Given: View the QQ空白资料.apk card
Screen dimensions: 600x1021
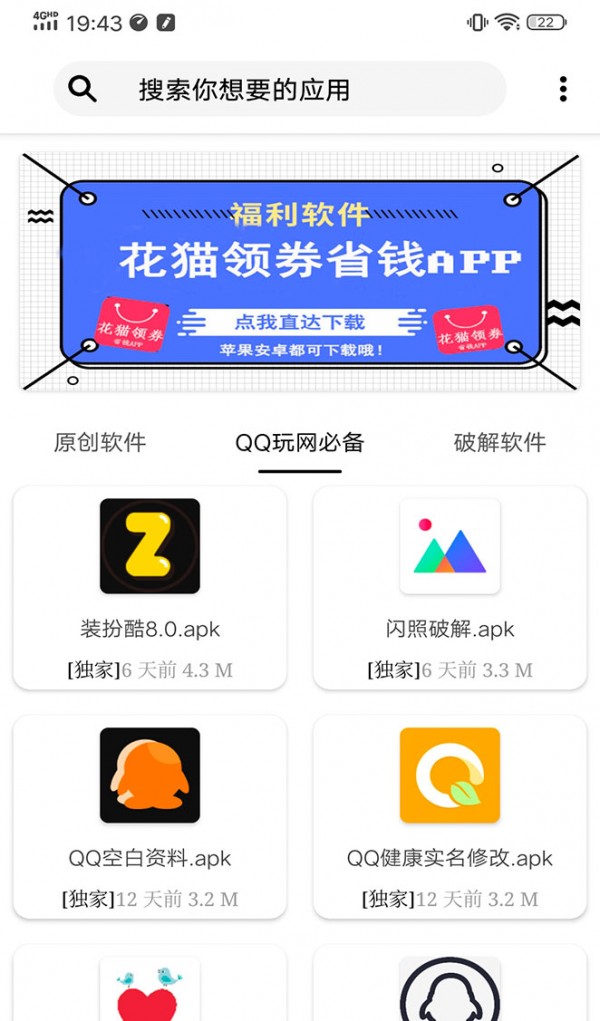Looking at the screenshot, I should [150, 817].
